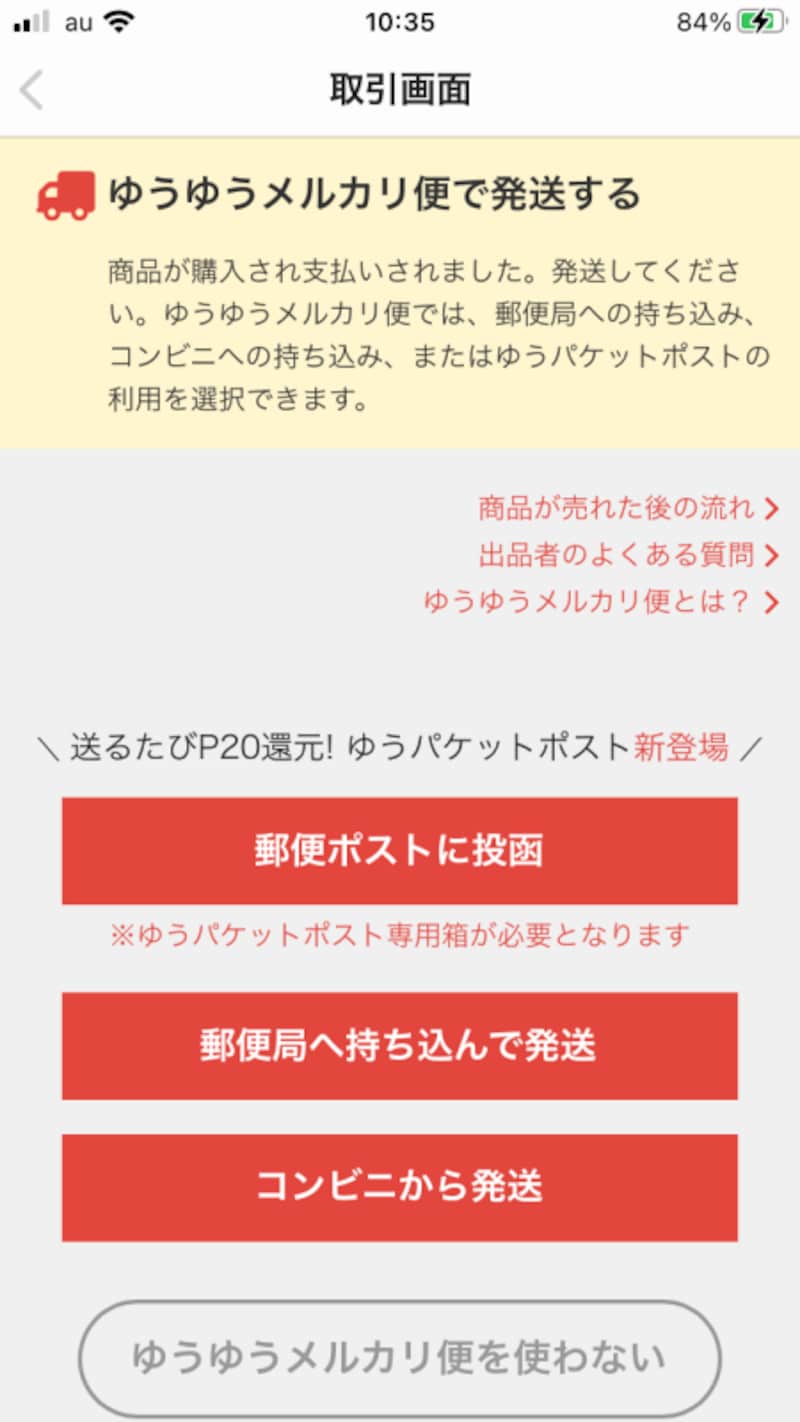Tap the 取引画面 title bar
The height and width of the screenshot is (1422, 800).
399,91
